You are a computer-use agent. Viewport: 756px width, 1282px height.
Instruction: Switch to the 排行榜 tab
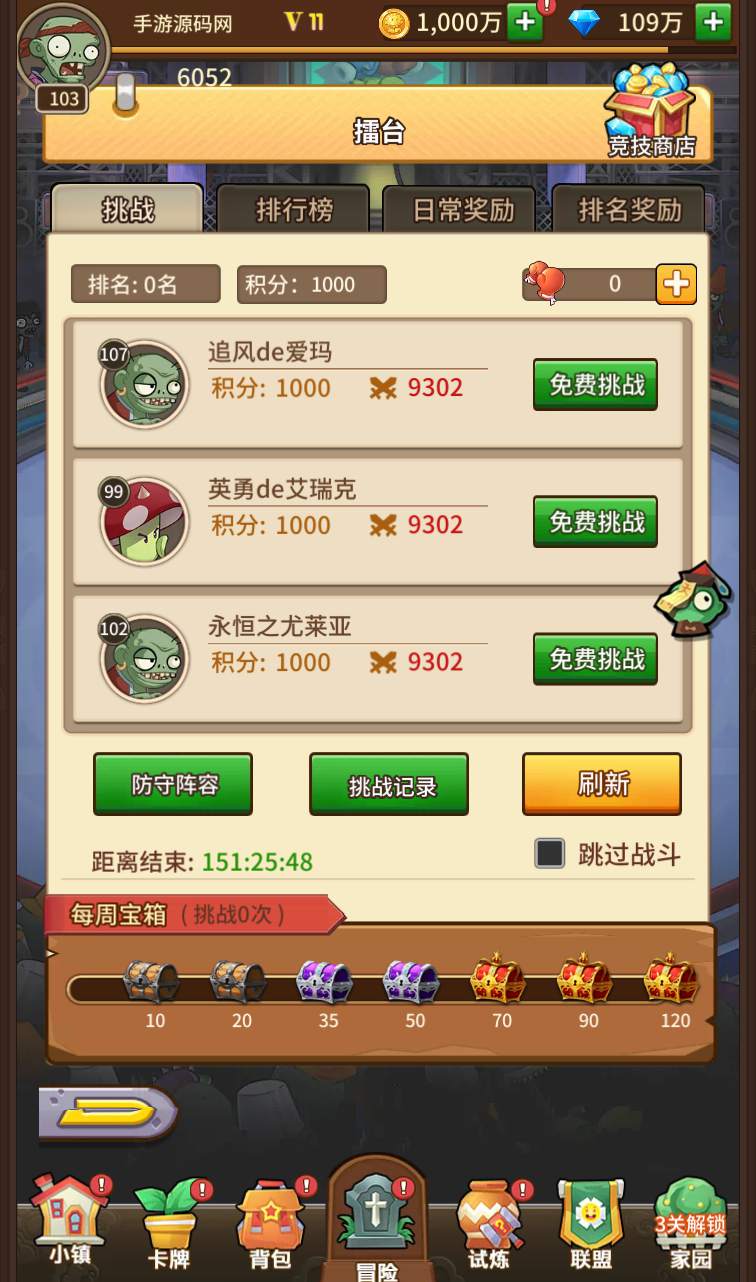(x=294, y=210)
